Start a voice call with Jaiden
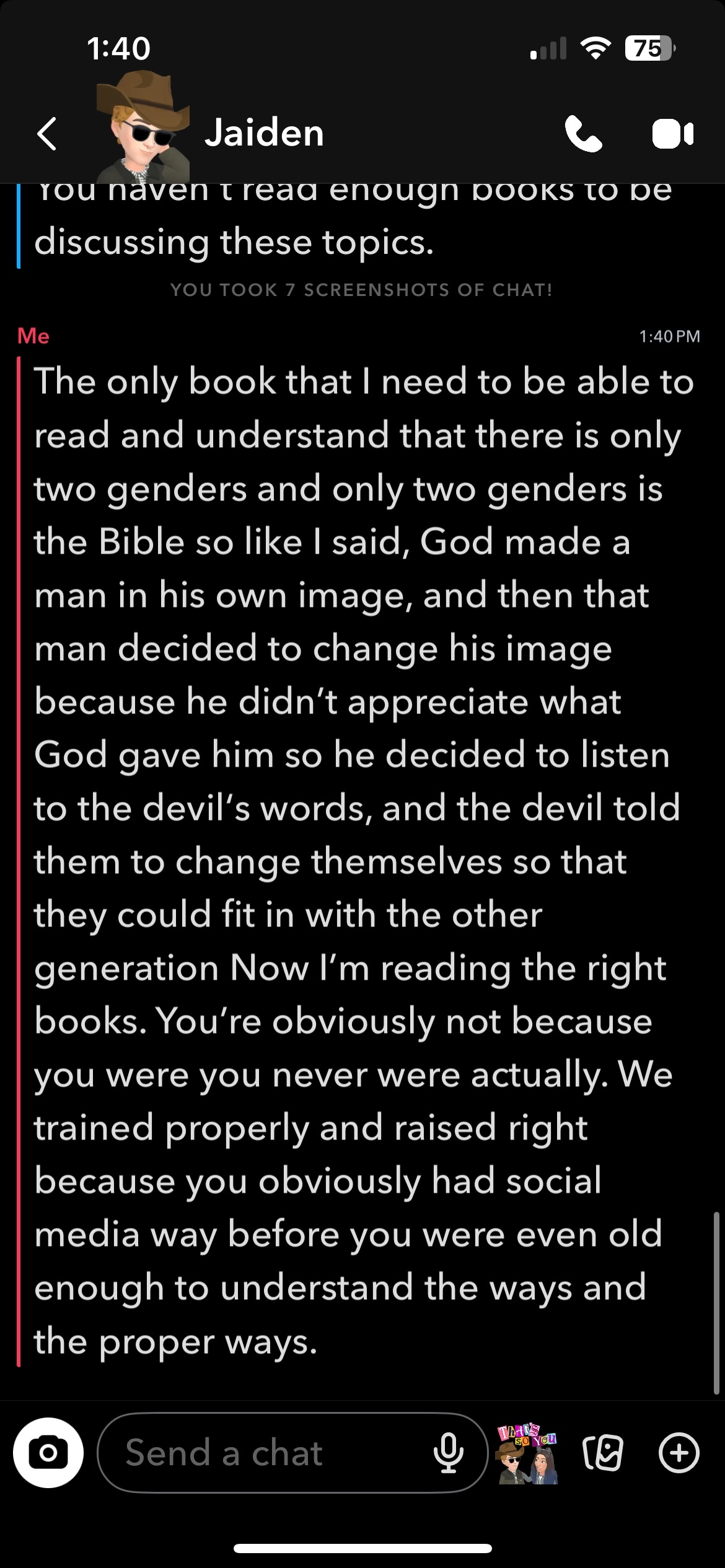Image resolution: width=725 pixels, height=1568 pixels. 582,134
